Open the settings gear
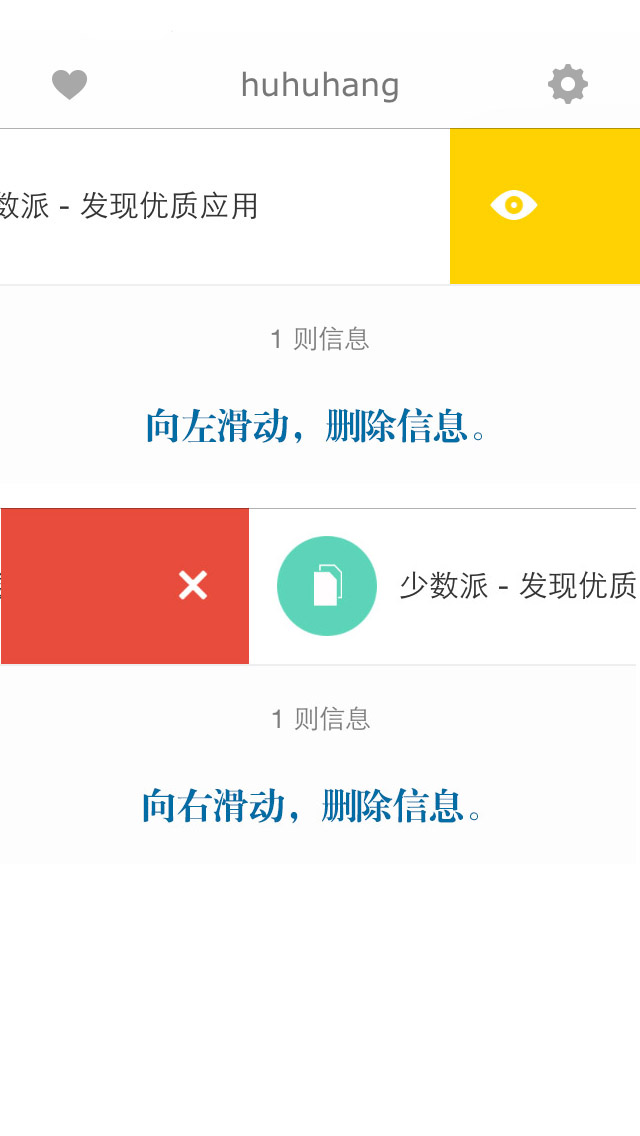 pyautogui.click(x=567, y=85)
